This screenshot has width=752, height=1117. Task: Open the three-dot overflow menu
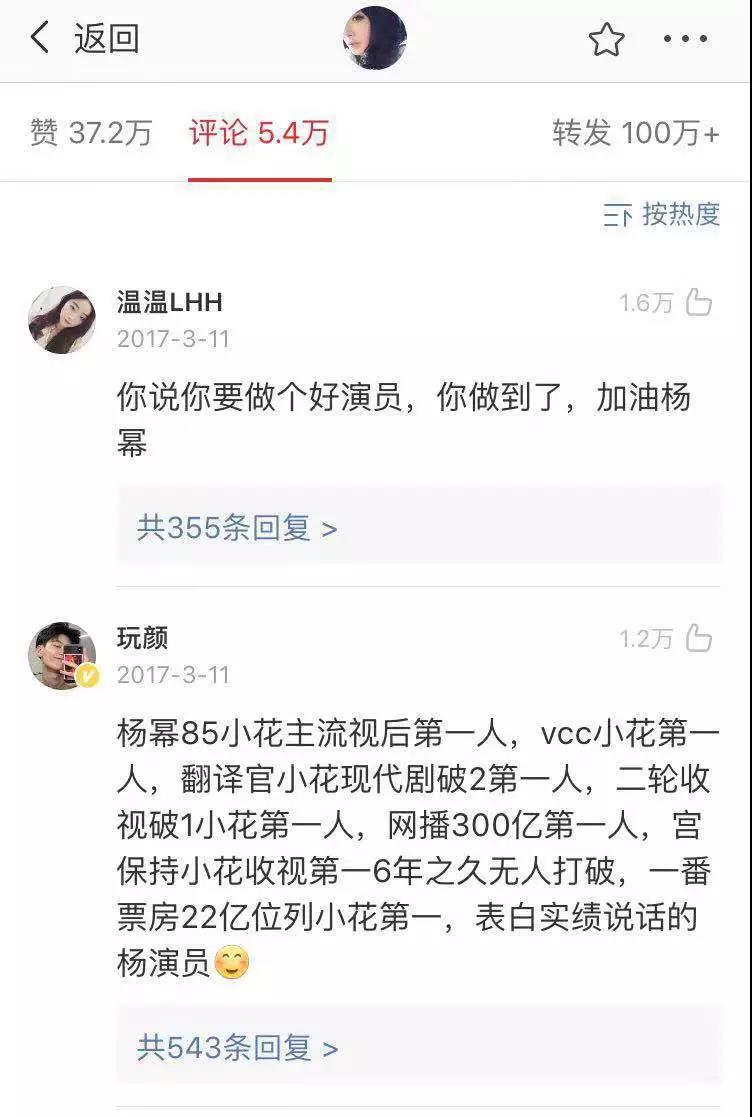coord(686,40)
